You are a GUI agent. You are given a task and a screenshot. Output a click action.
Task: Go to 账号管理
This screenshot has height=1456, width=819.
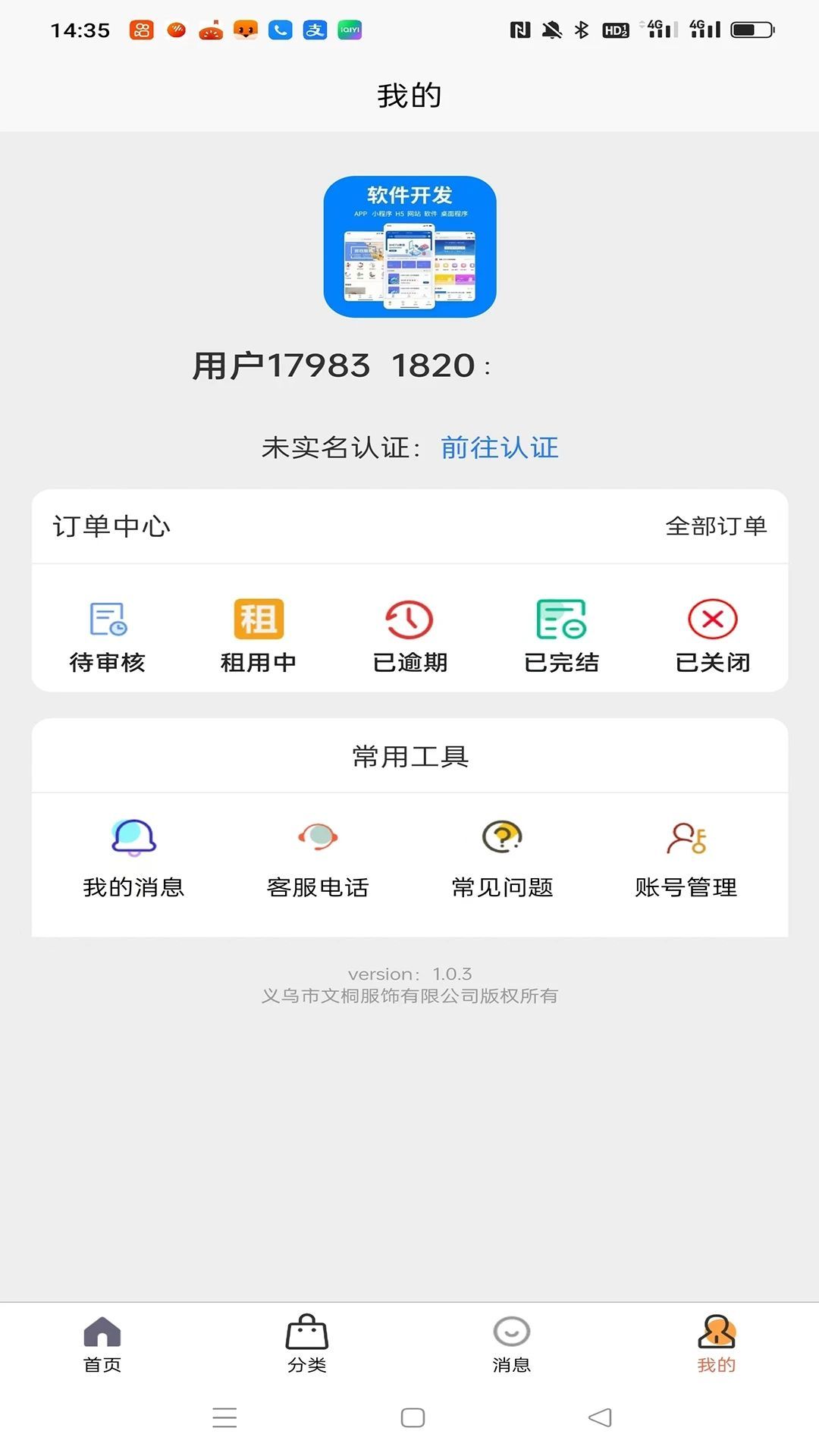tap(686, 858)
